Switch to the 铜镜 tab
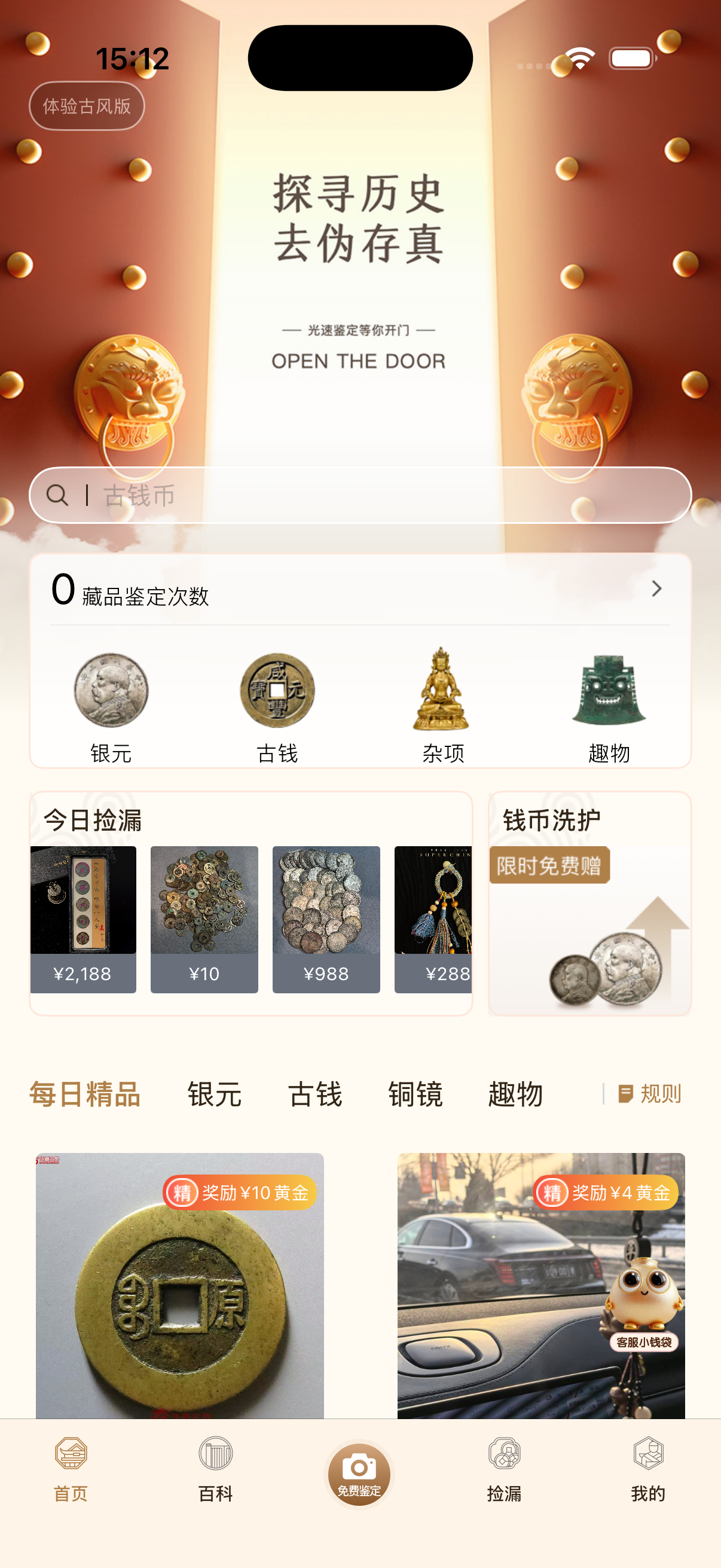Screen dimensions: 721x1568 pos(416,1094)
